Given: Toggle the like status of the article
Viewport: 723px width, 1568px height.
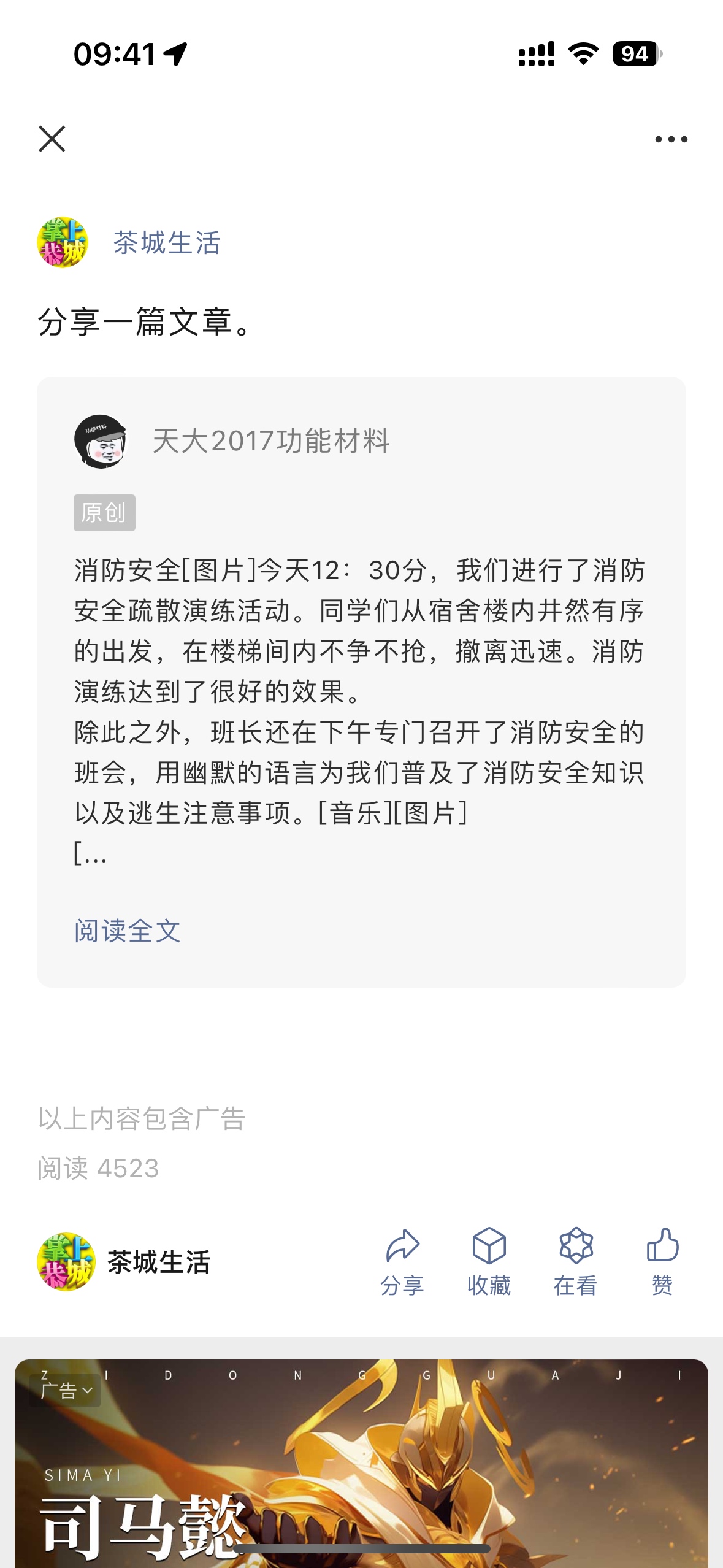Looking at the screenshot, I should (662, 1245).
